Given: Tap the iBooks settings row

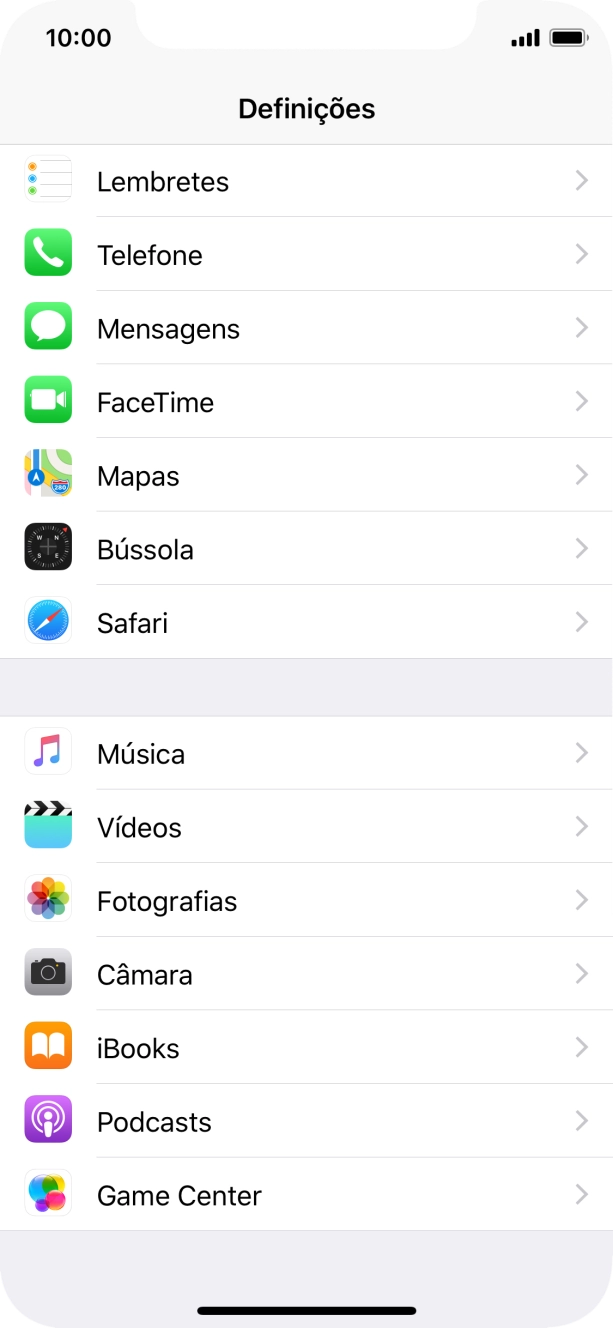Looking at the screenshot, I should [306, 1048].
